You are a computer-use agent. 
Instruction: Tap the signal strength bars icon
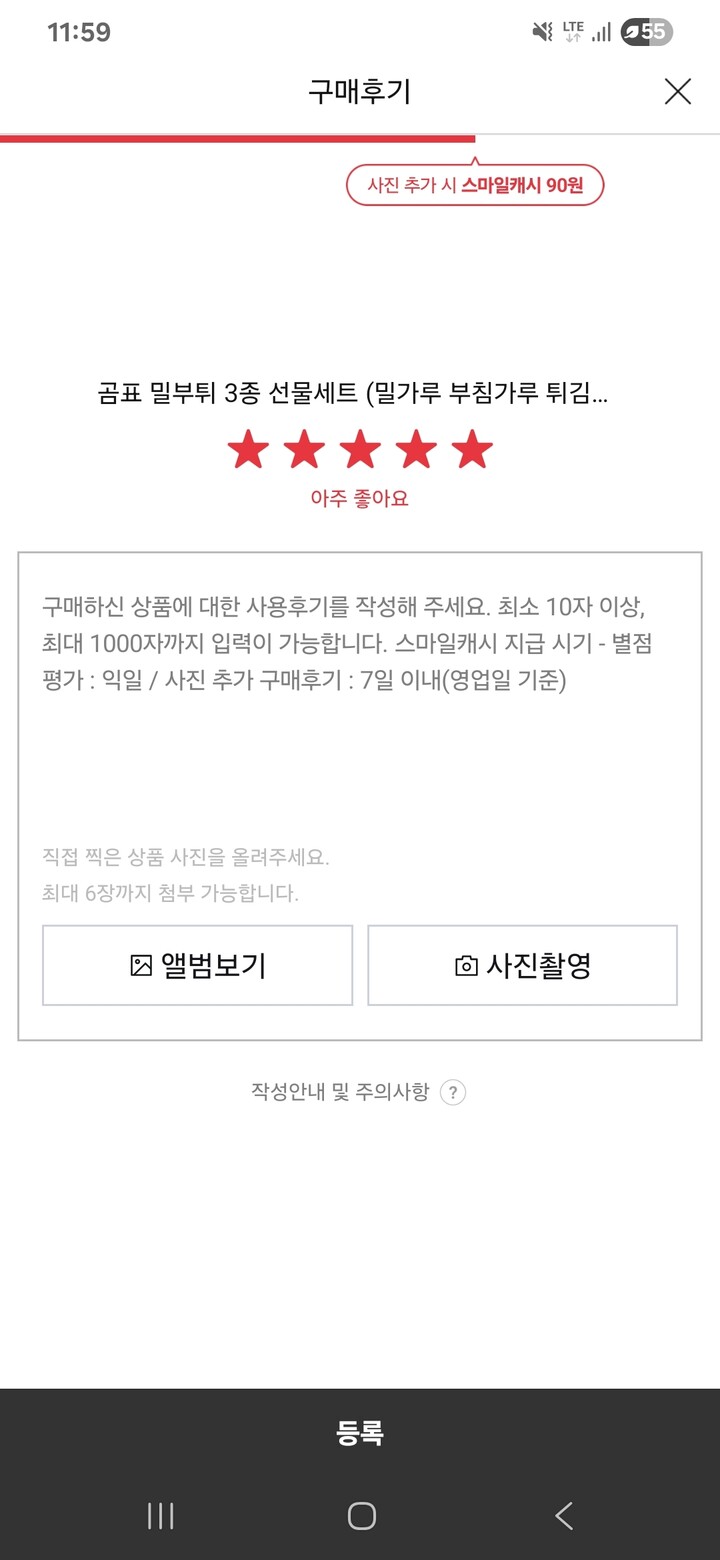(x=601, y=32)
